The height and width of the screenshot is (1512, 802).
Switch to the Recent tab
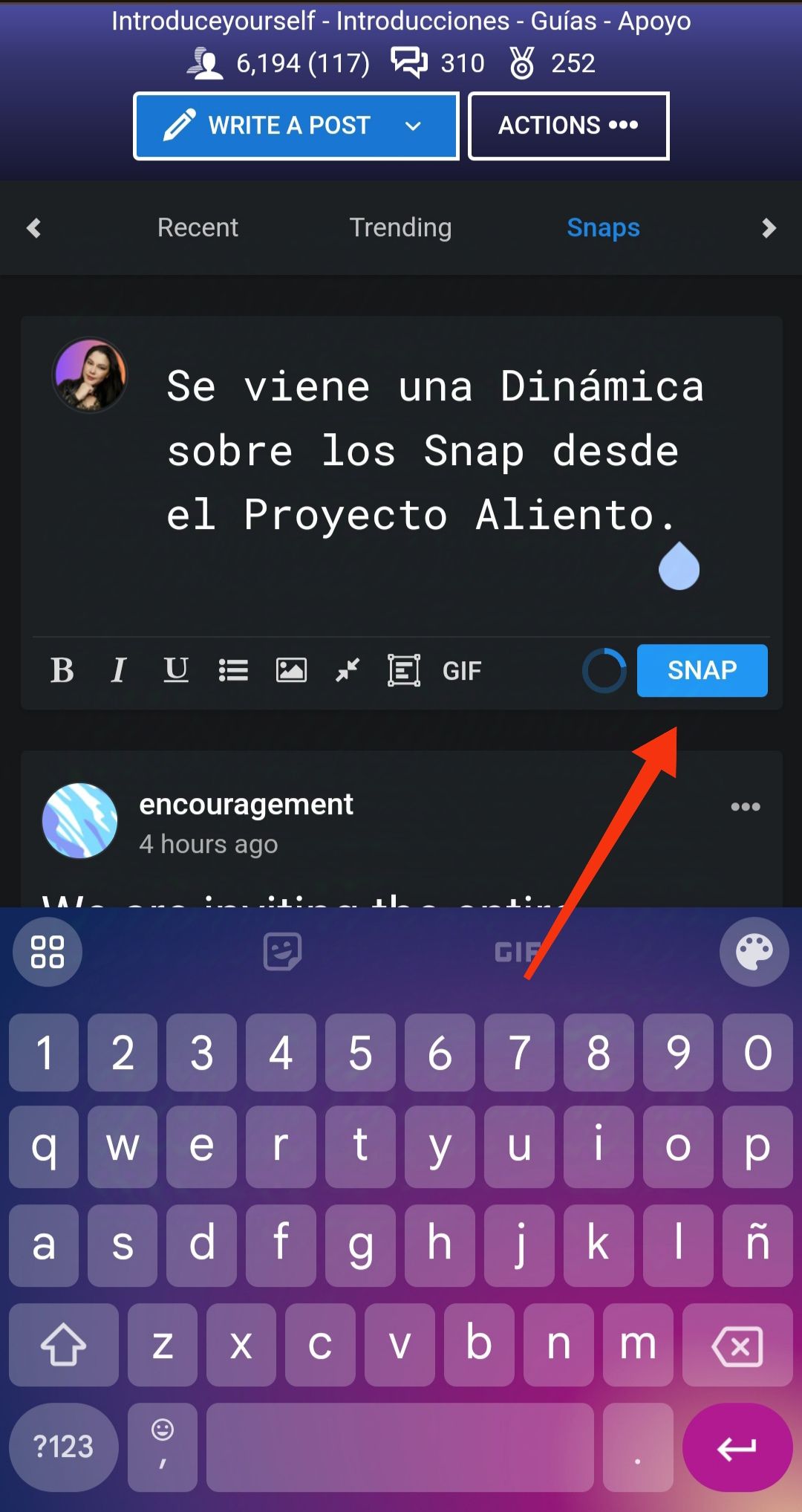198,227
